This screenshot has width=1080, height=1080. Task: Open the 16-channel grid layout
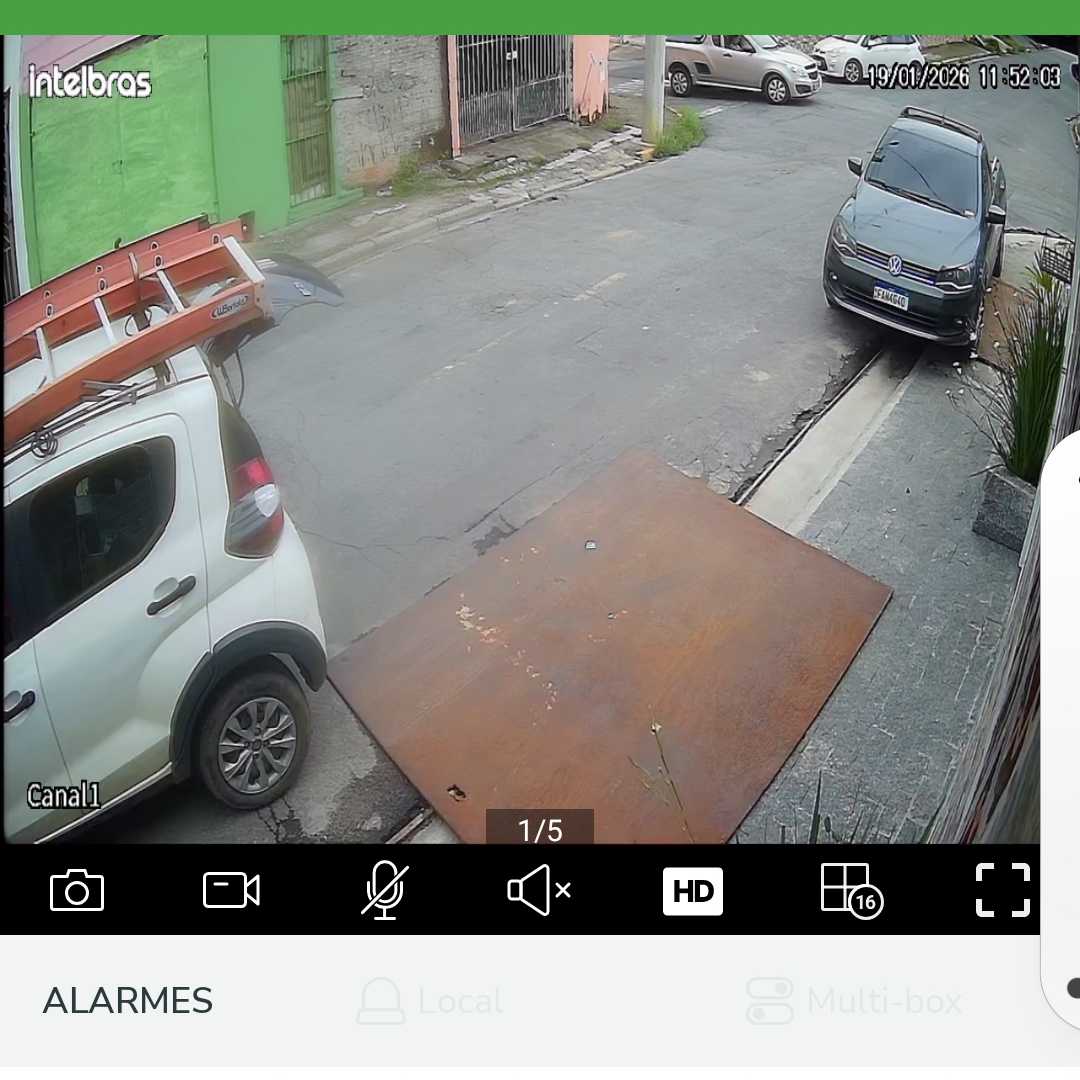[x=849, y=889]
